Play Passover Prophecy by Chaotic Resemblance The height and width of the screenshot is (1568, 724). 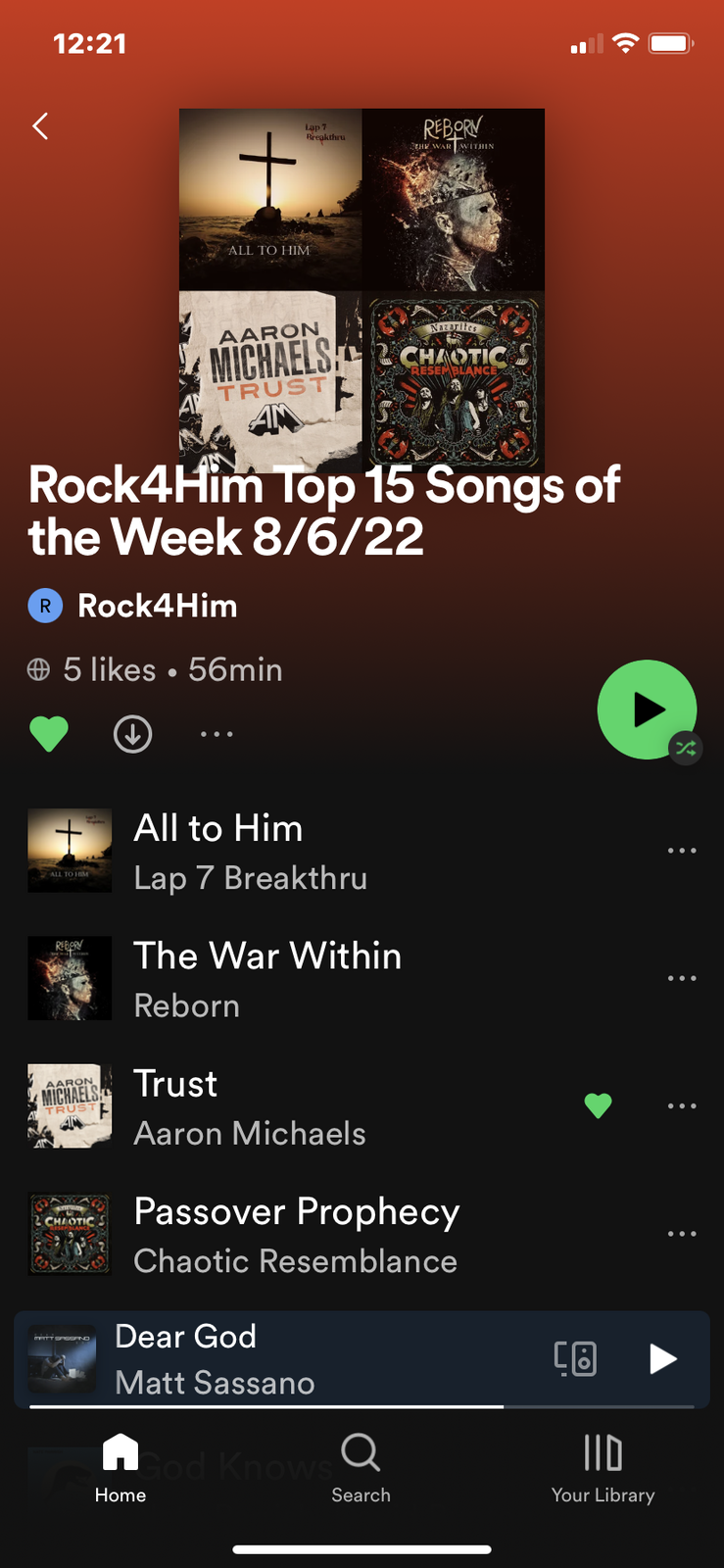click(x=294, y=1234)
